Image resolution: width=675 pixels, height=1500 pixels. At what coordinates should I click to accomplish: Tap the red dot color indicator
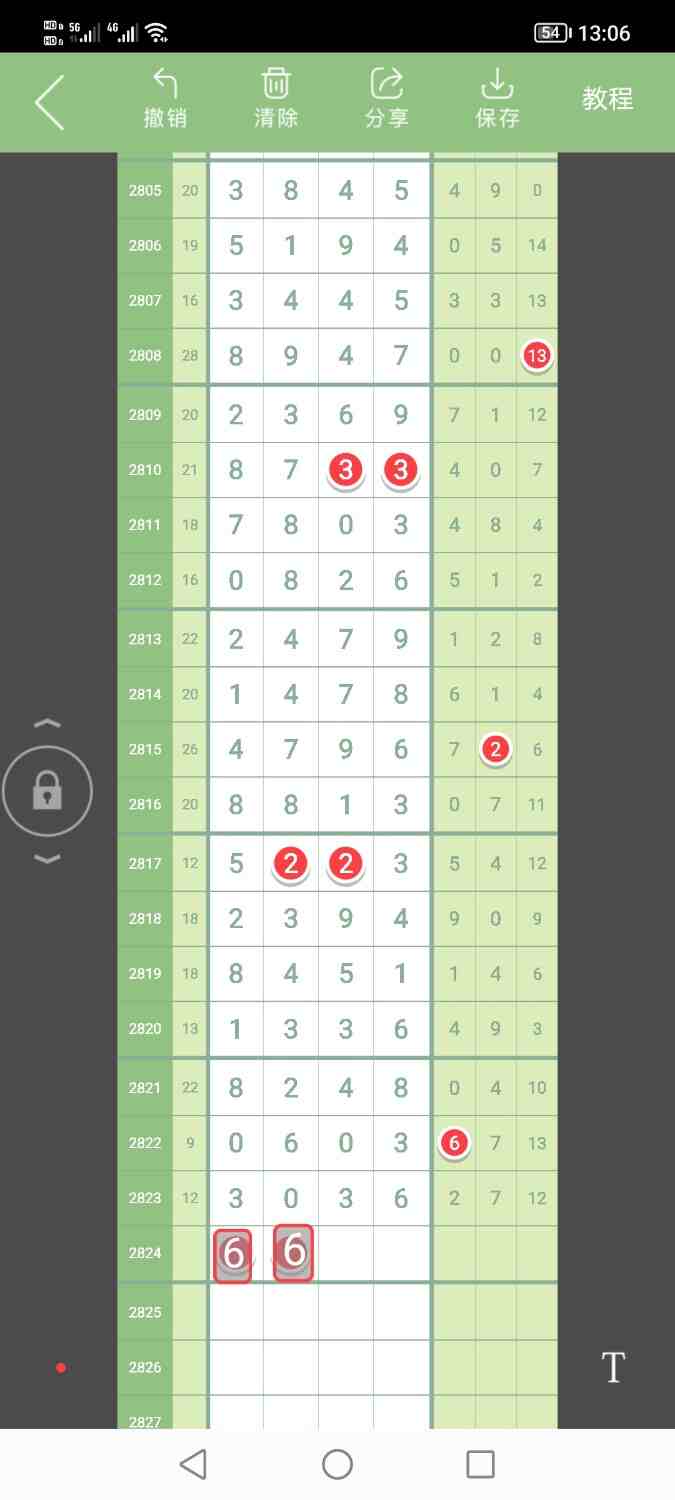point(61,1367)
